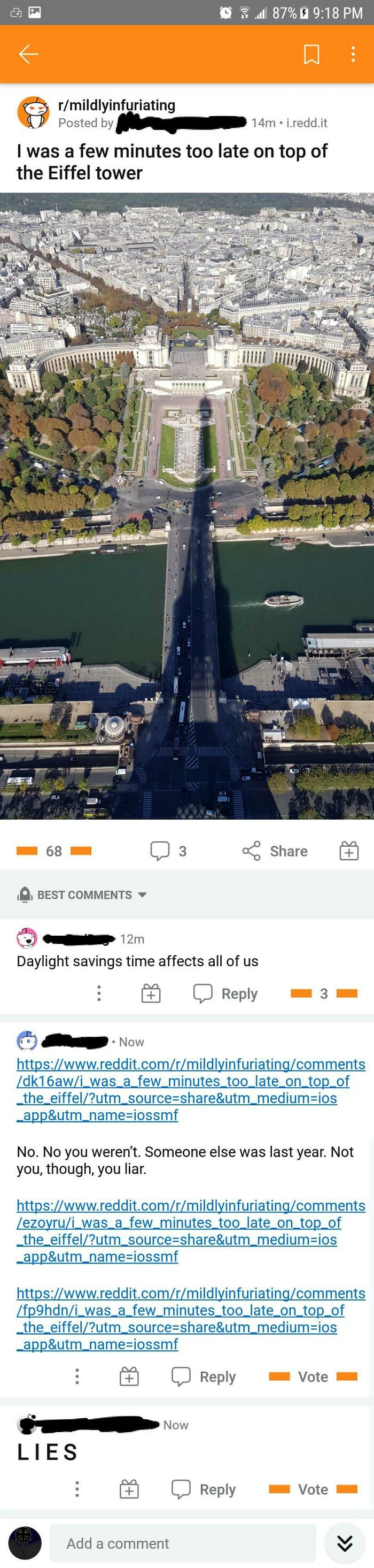
Task: Reply to the Daylight savings time comment
Action: point(225,993)
